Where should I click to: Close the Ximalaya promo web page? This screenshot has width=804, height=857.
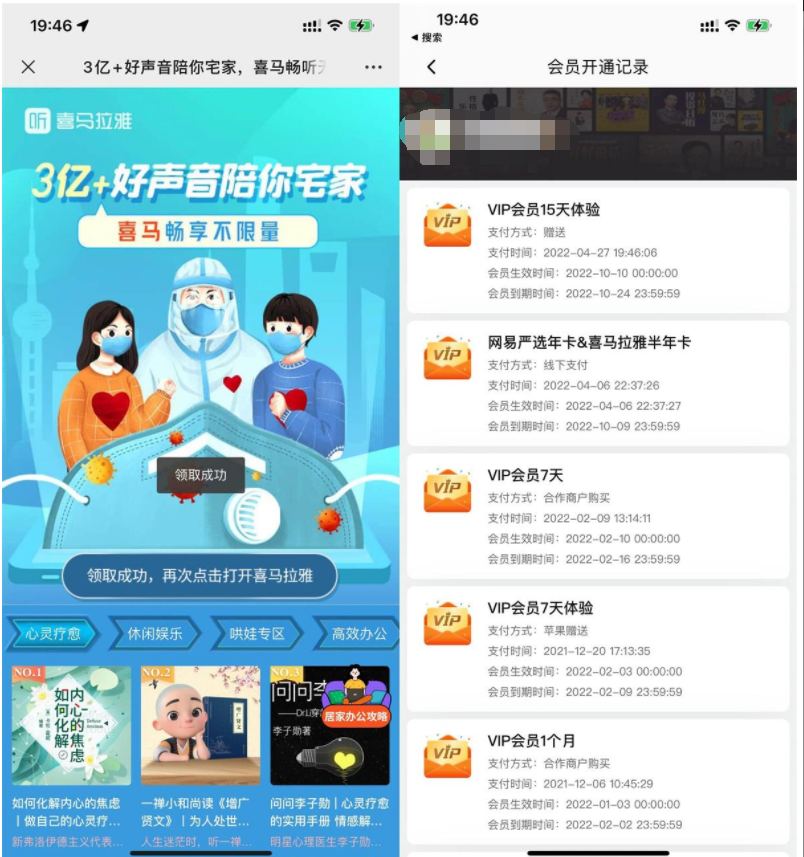click(28, 67)
